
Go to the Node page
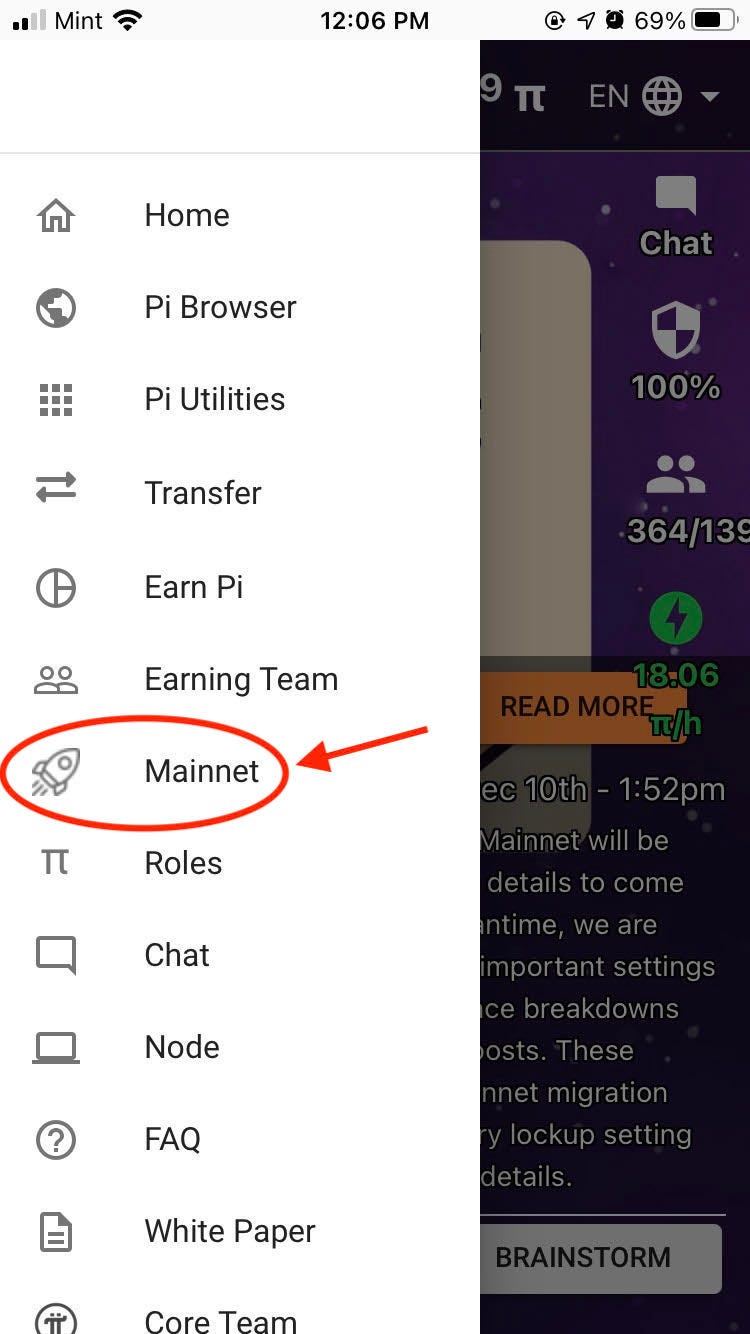[181, 1047]
